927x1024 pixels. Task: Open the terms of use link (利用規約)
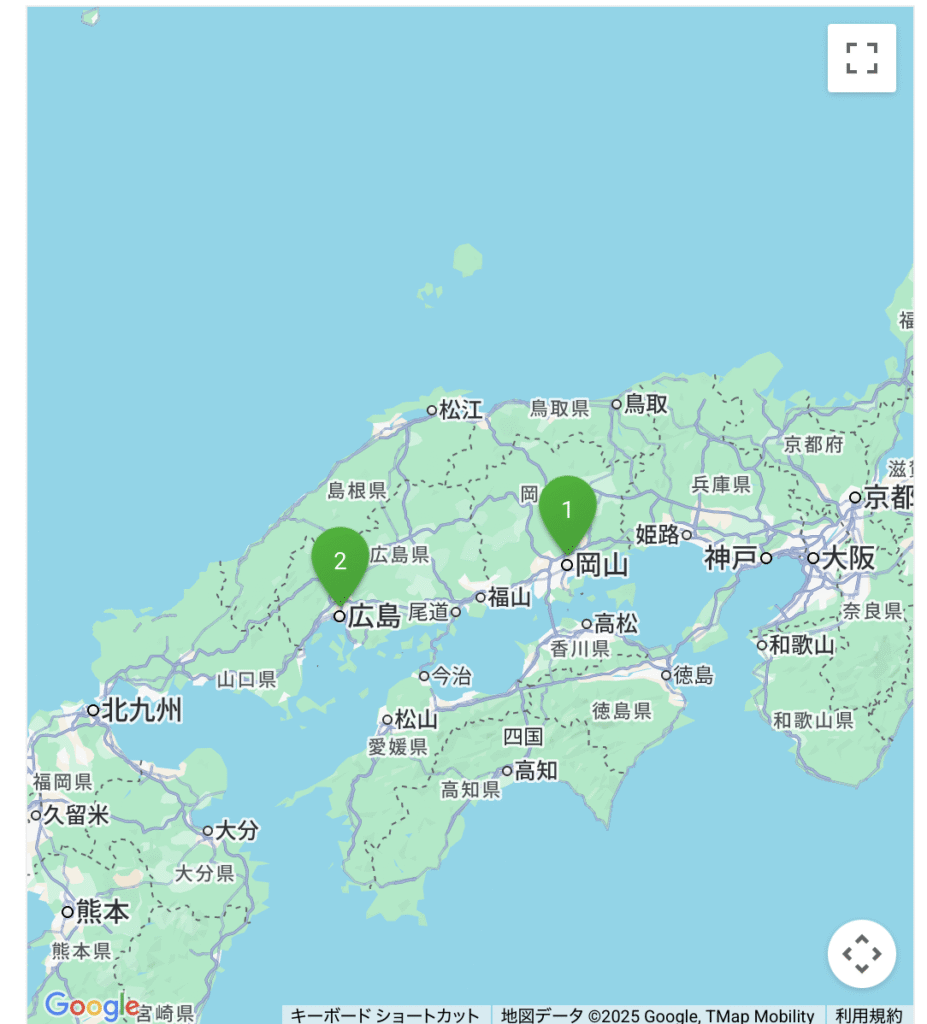869,1015
